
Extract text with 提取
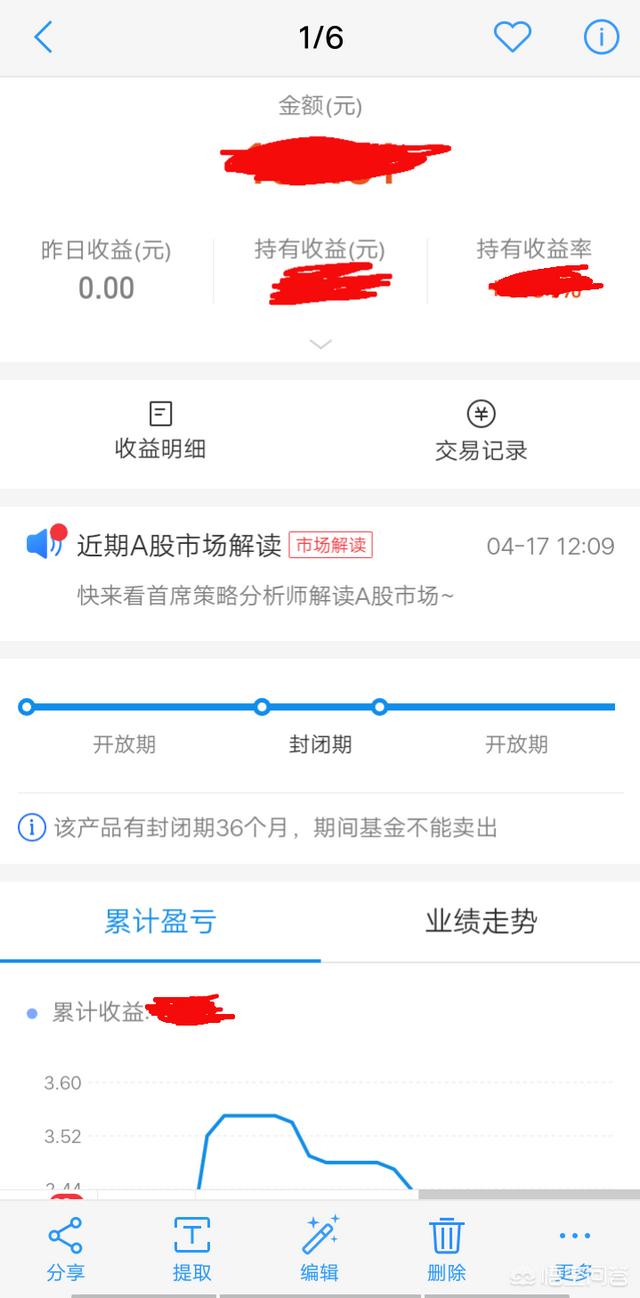[x=192, y=1249]
